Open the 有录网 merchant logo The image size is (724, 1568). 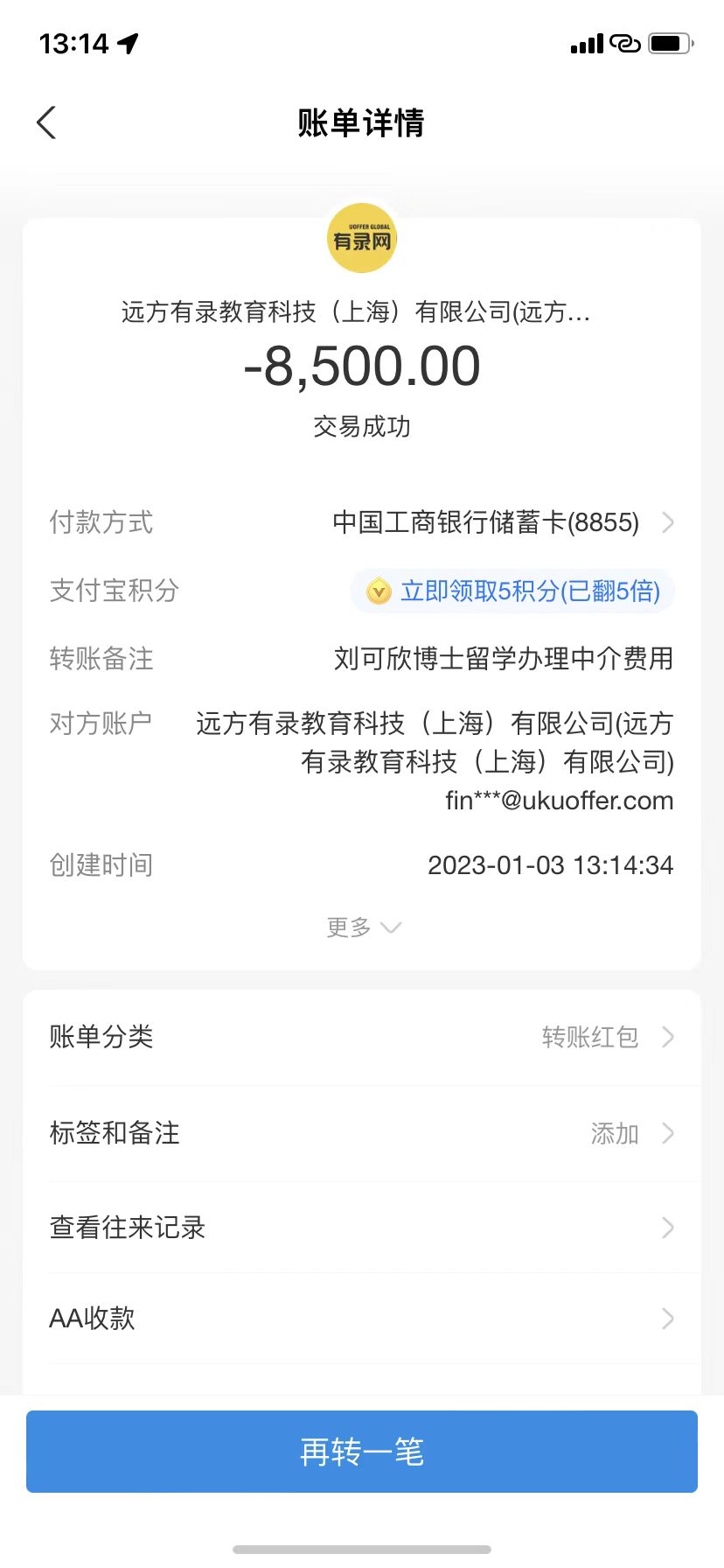(362, 238)
